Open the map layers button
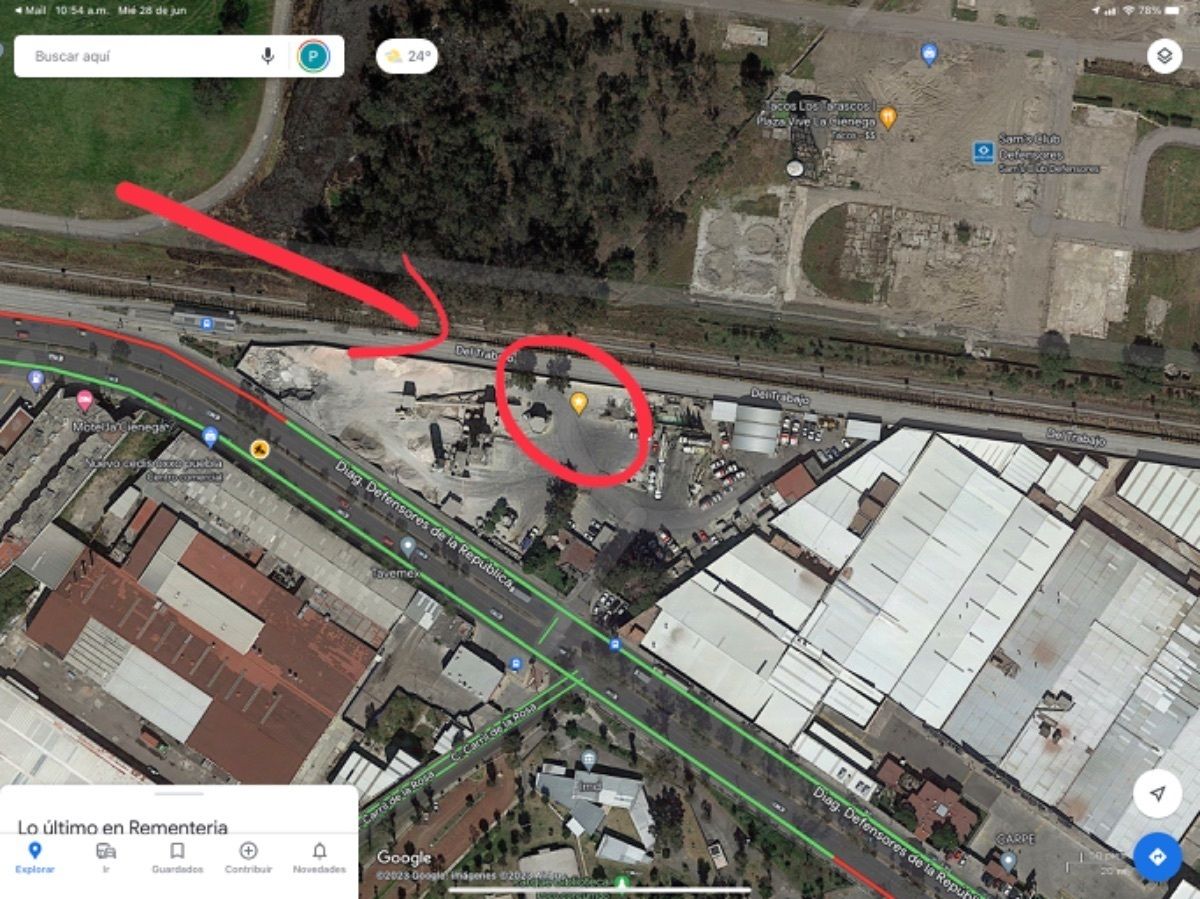The image size is (1200, 899). click(1164, 56)
